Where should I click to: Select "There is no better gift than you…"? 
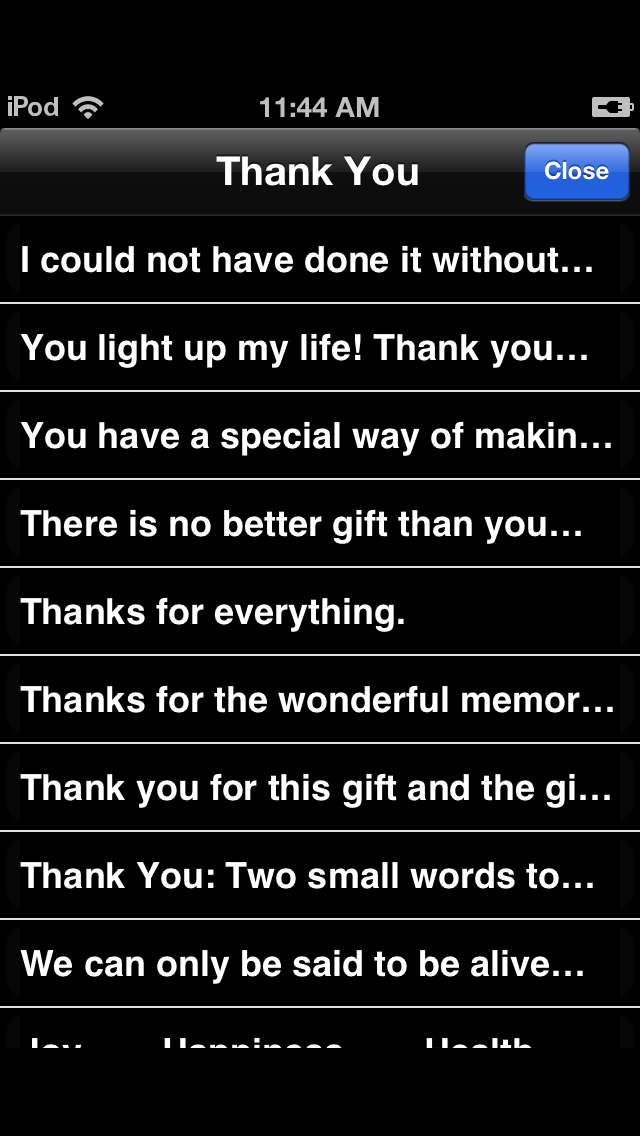(320, 524)
